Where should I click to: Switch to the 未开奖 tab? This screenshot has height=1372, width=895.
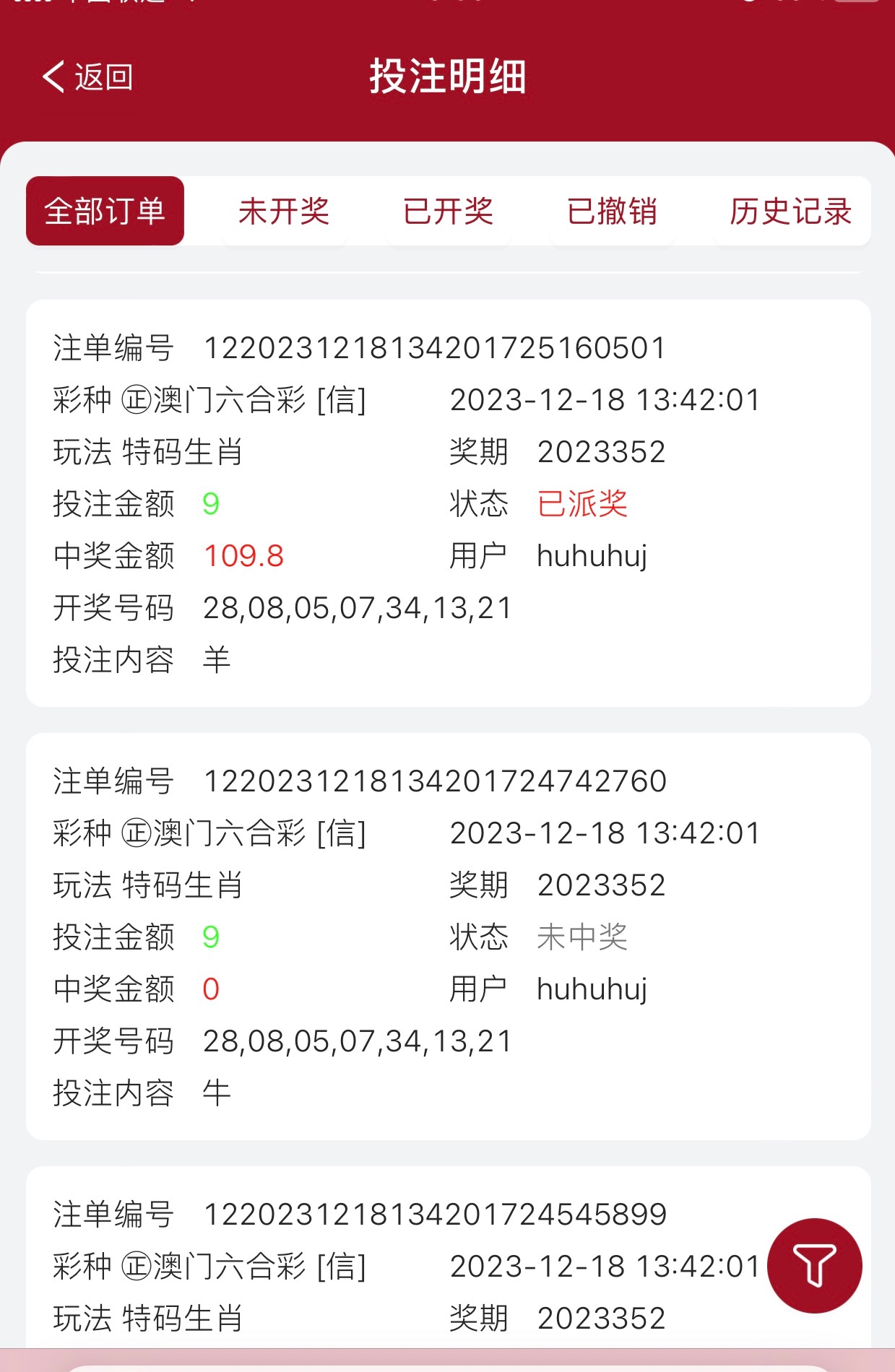pos(283,211)
